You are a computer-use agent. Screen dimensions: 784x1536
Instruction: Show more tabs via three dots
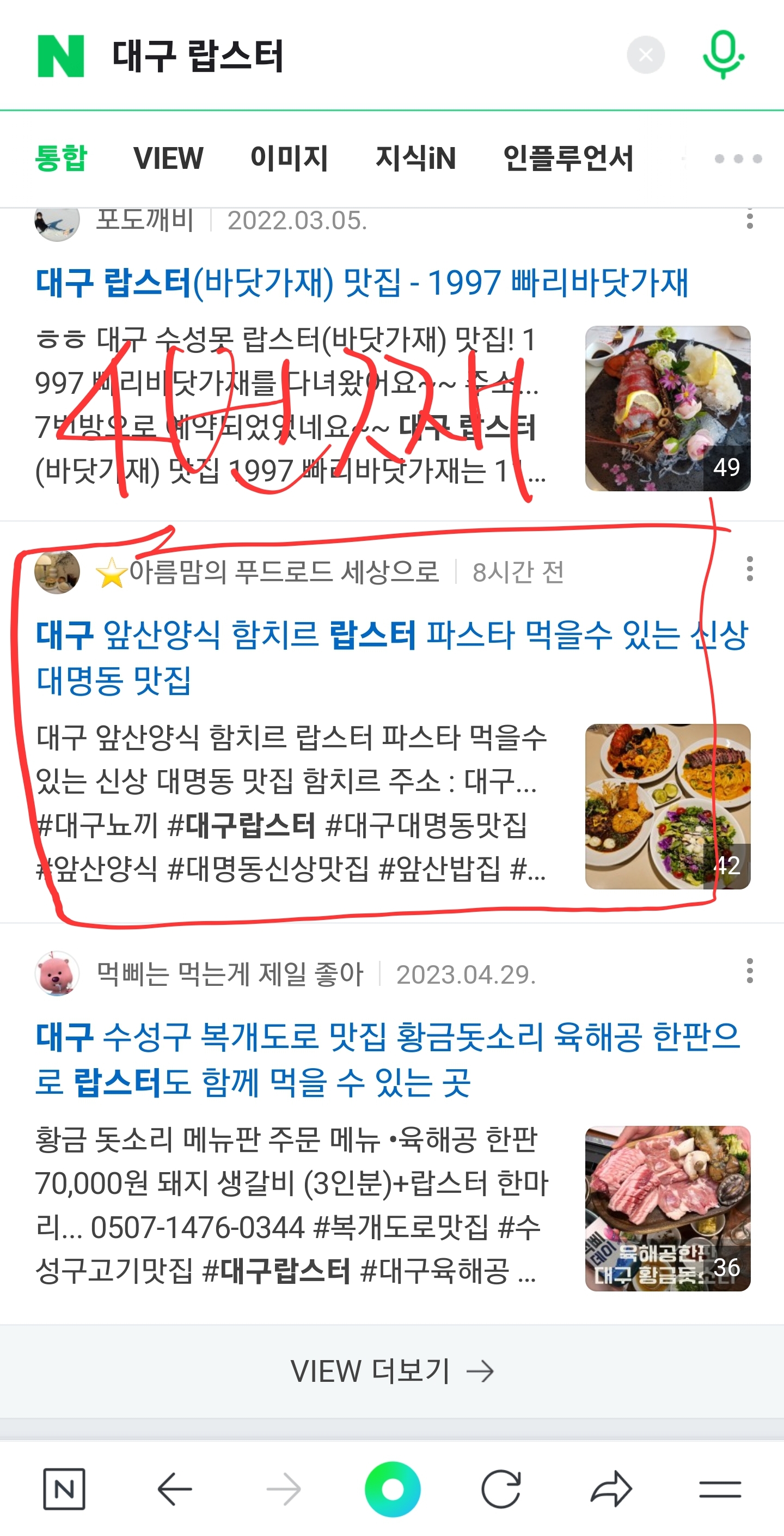(x=738, y=159)
